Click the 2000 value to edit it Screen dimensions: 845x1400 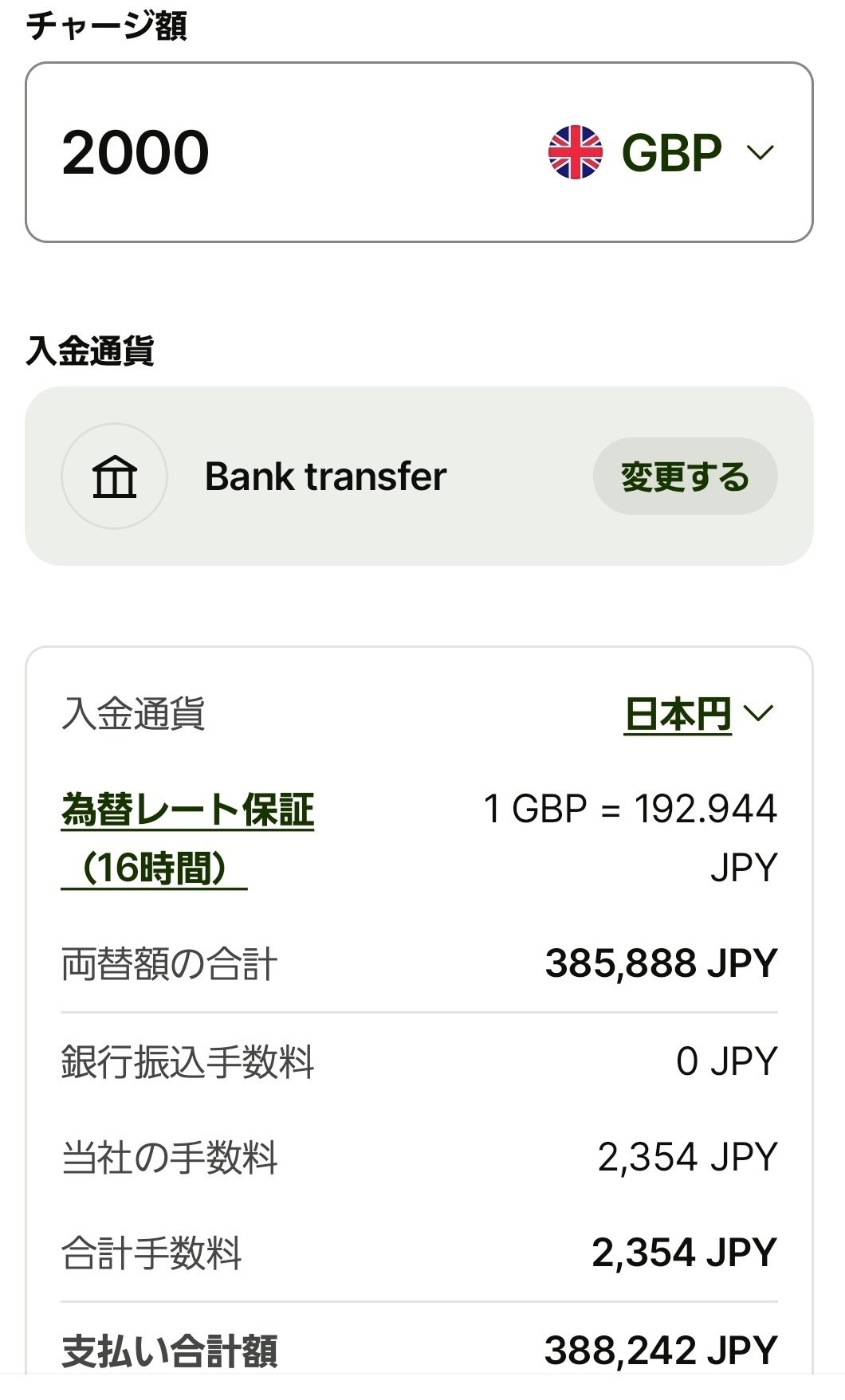coord(136,152)
